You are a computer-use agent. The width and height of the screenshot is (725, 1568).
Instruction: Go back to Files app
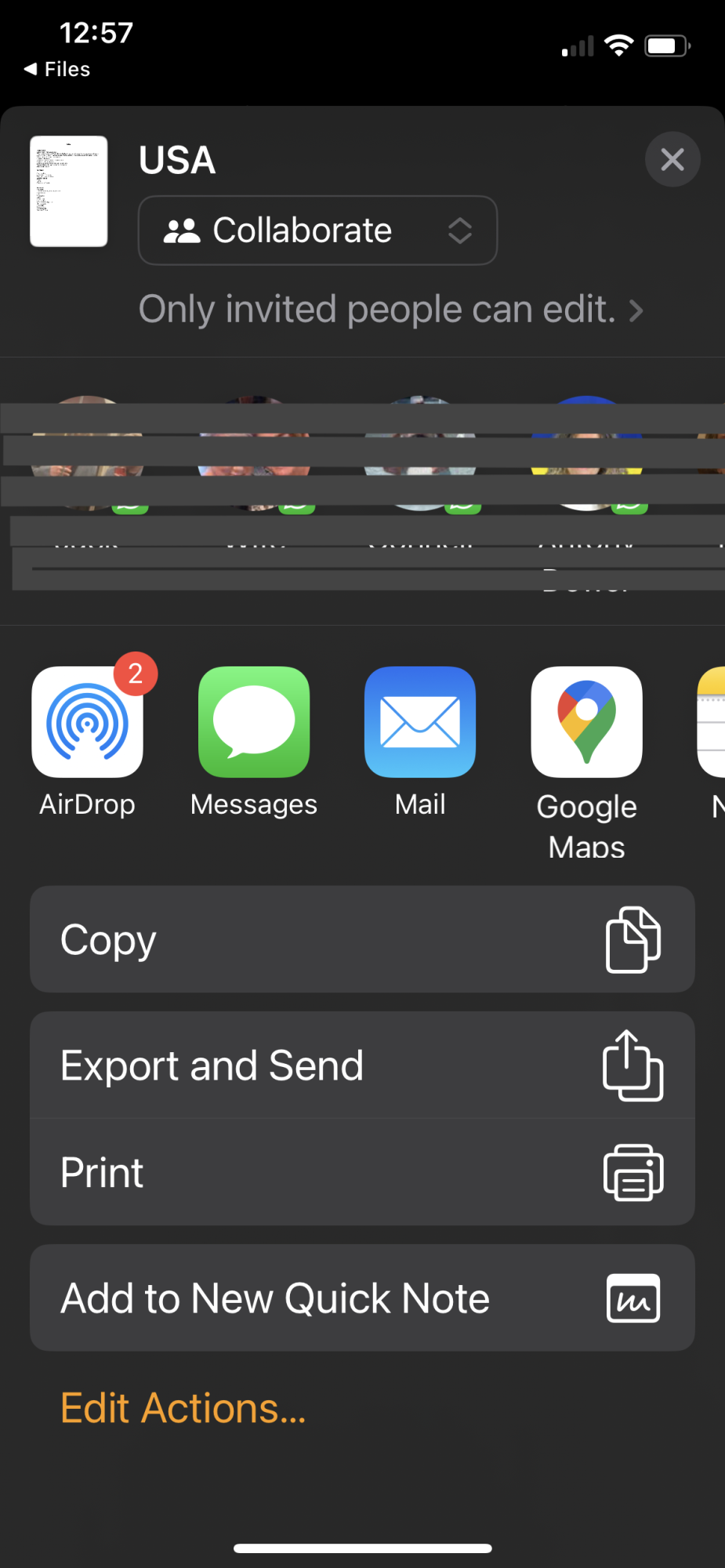[57, 69]
